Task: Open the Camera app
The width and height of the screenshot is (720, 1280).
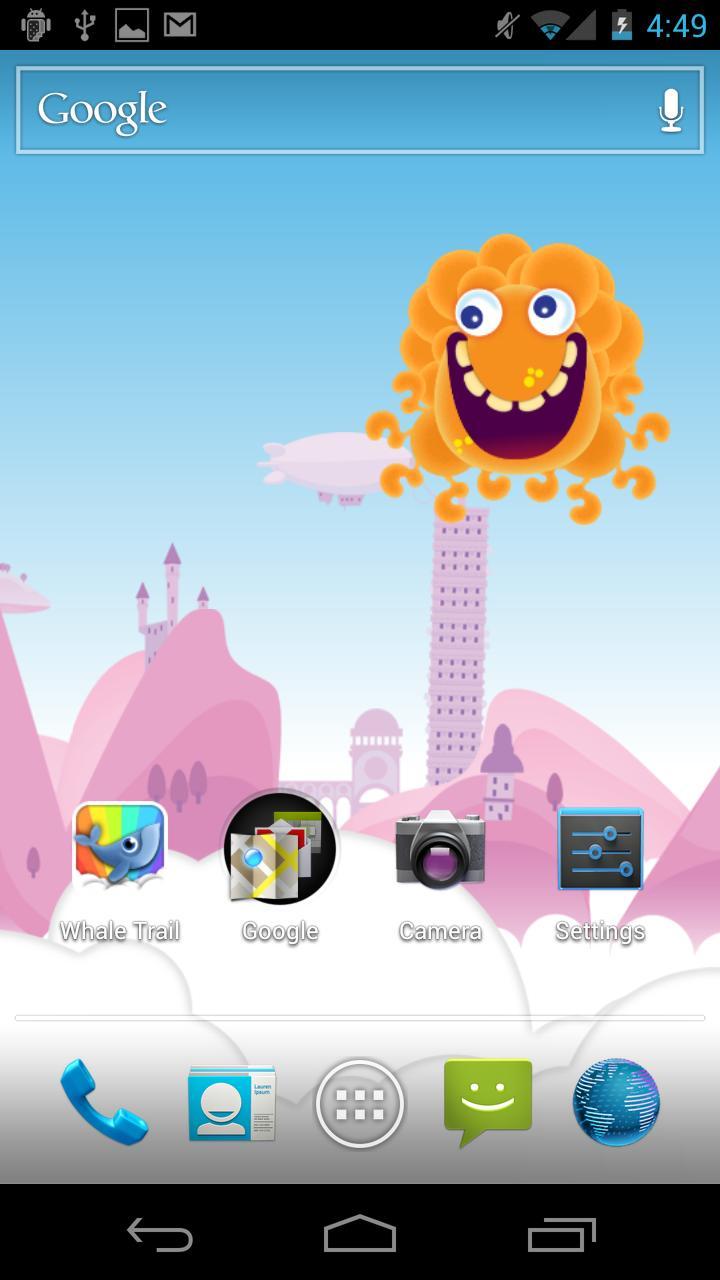Action: pyautogui.click(x=440, y=850)
